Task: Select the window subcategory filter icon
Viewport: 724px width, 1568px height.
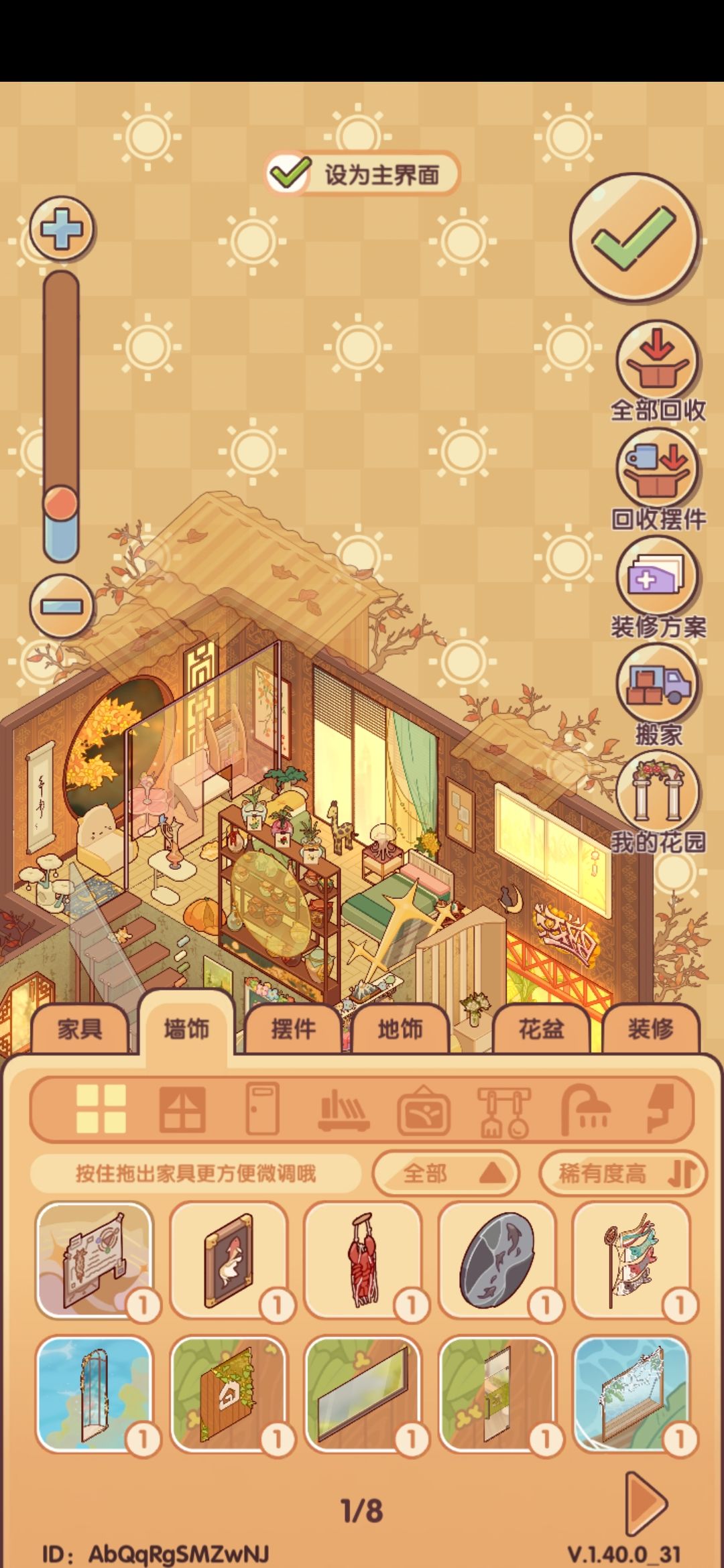Action: pyautogui.click(x=182, y=1110)
